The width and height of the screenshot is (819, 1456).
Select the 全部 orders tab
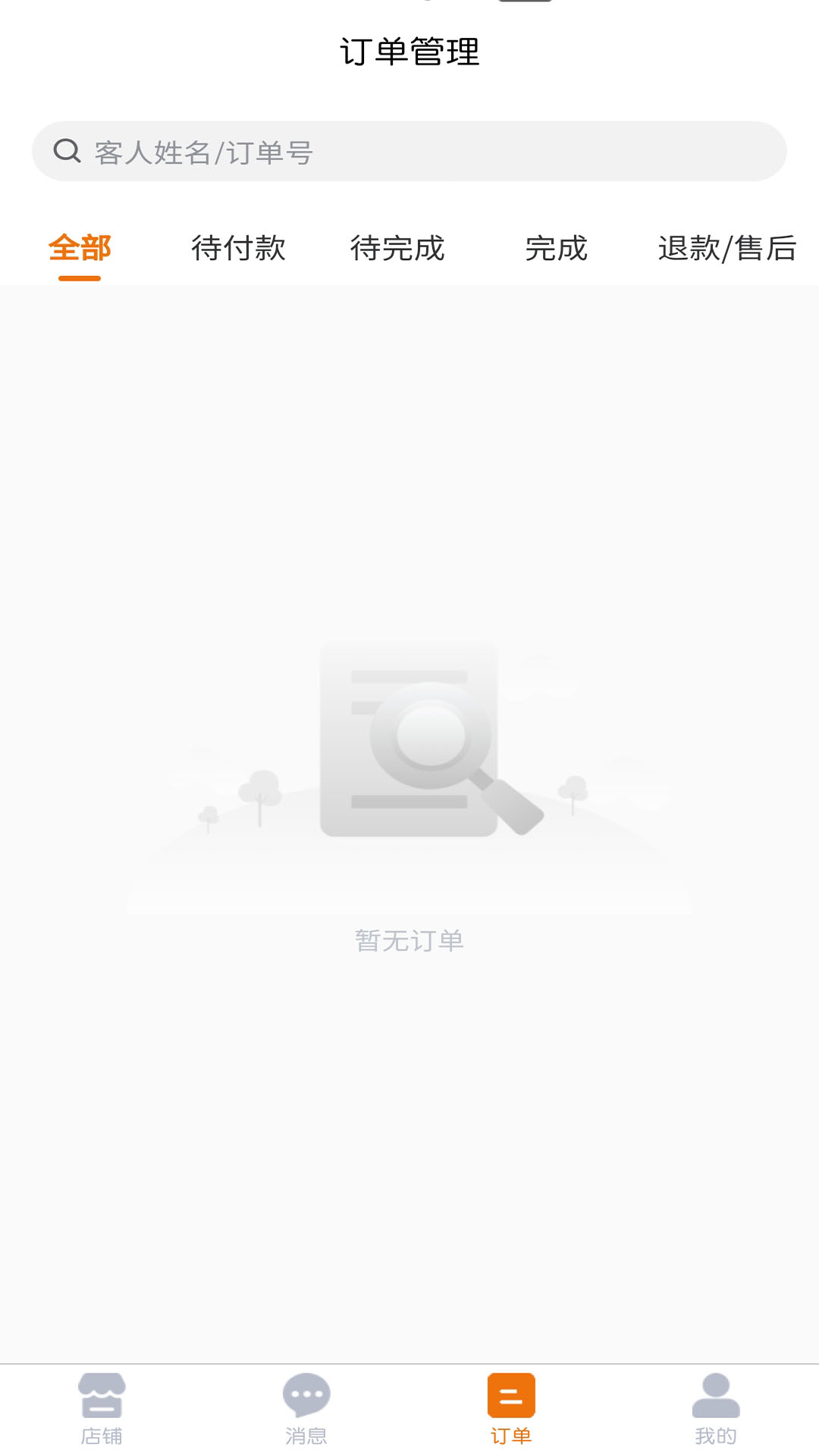(80, 249)
